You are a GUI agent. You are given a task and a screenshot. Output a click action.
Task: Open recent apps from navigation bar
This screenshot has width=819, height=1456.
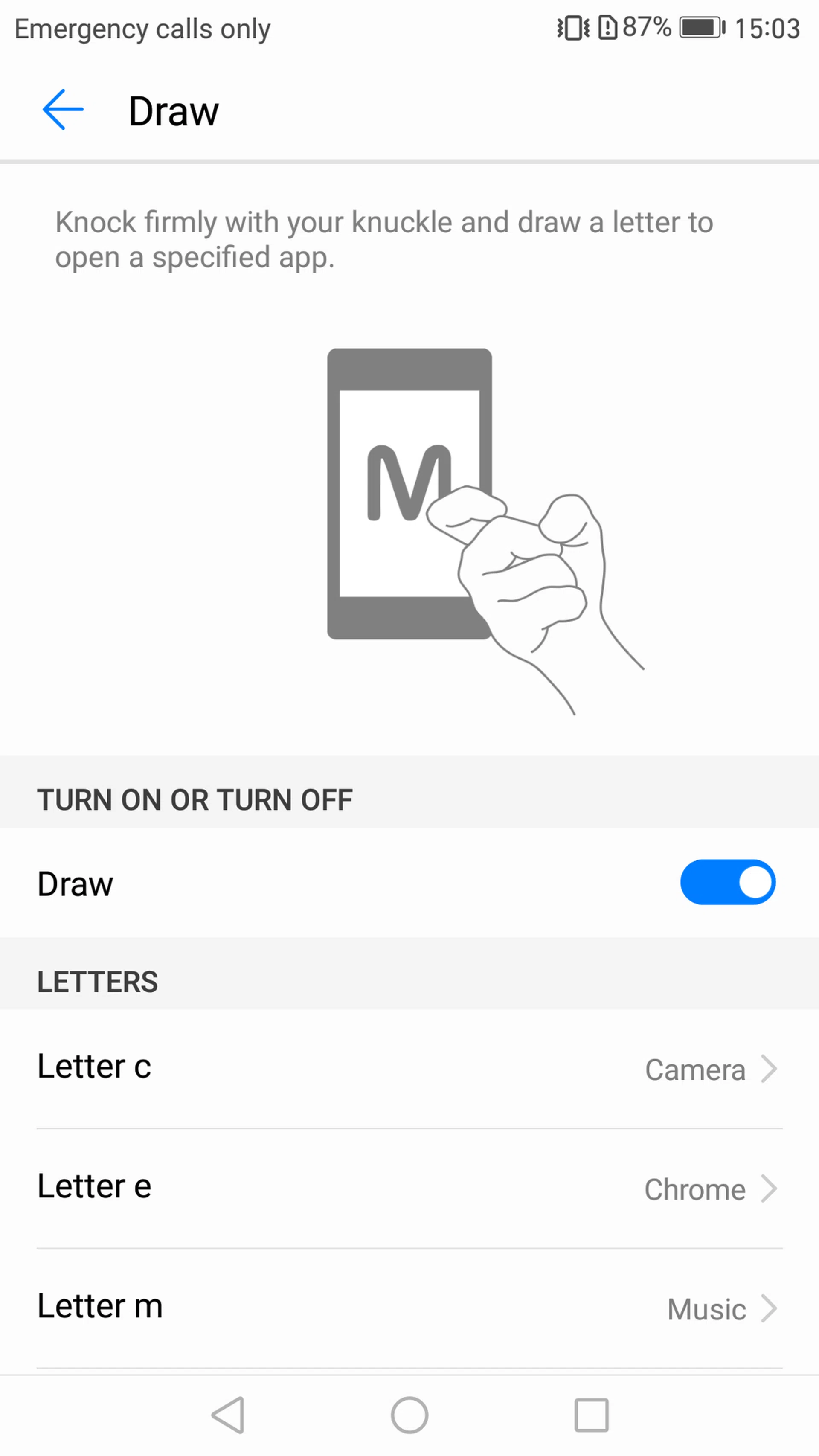tap(591, 1415)
